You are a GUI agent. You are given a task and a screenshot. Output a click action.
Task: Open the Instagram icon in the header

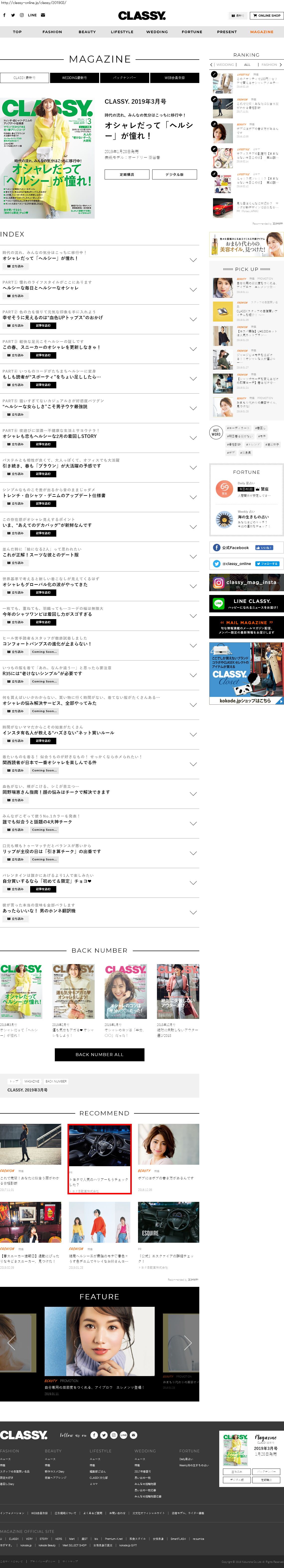pos(22,15)
